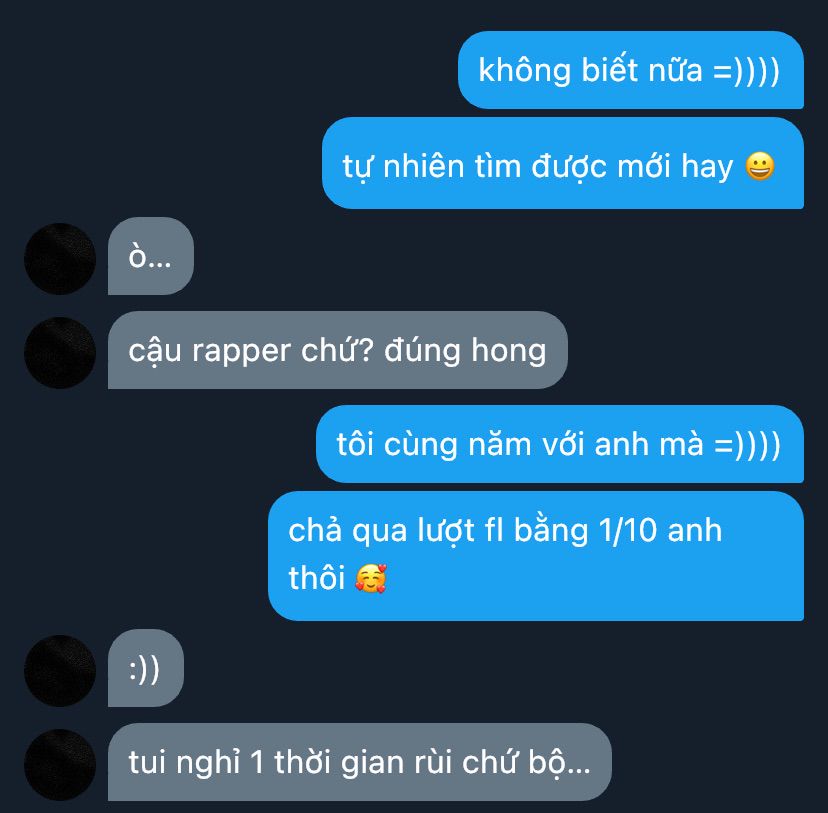Tap the "cậu rapper chứ? đúng hong" message
This screenshot has height=813, width=828.
[x=337, y=351]
